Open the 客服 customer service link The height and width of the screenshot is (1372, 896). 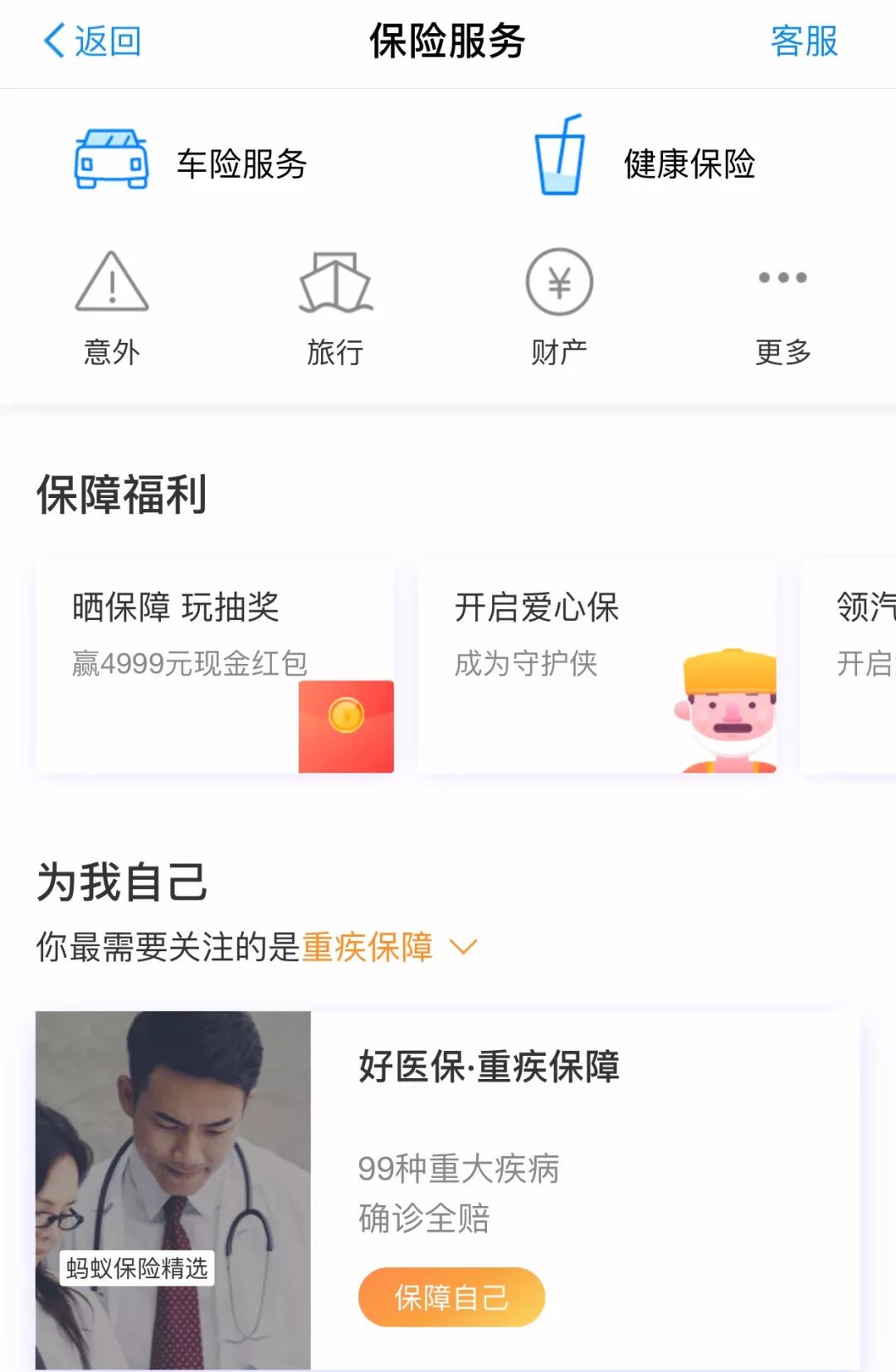pos(805,39)
